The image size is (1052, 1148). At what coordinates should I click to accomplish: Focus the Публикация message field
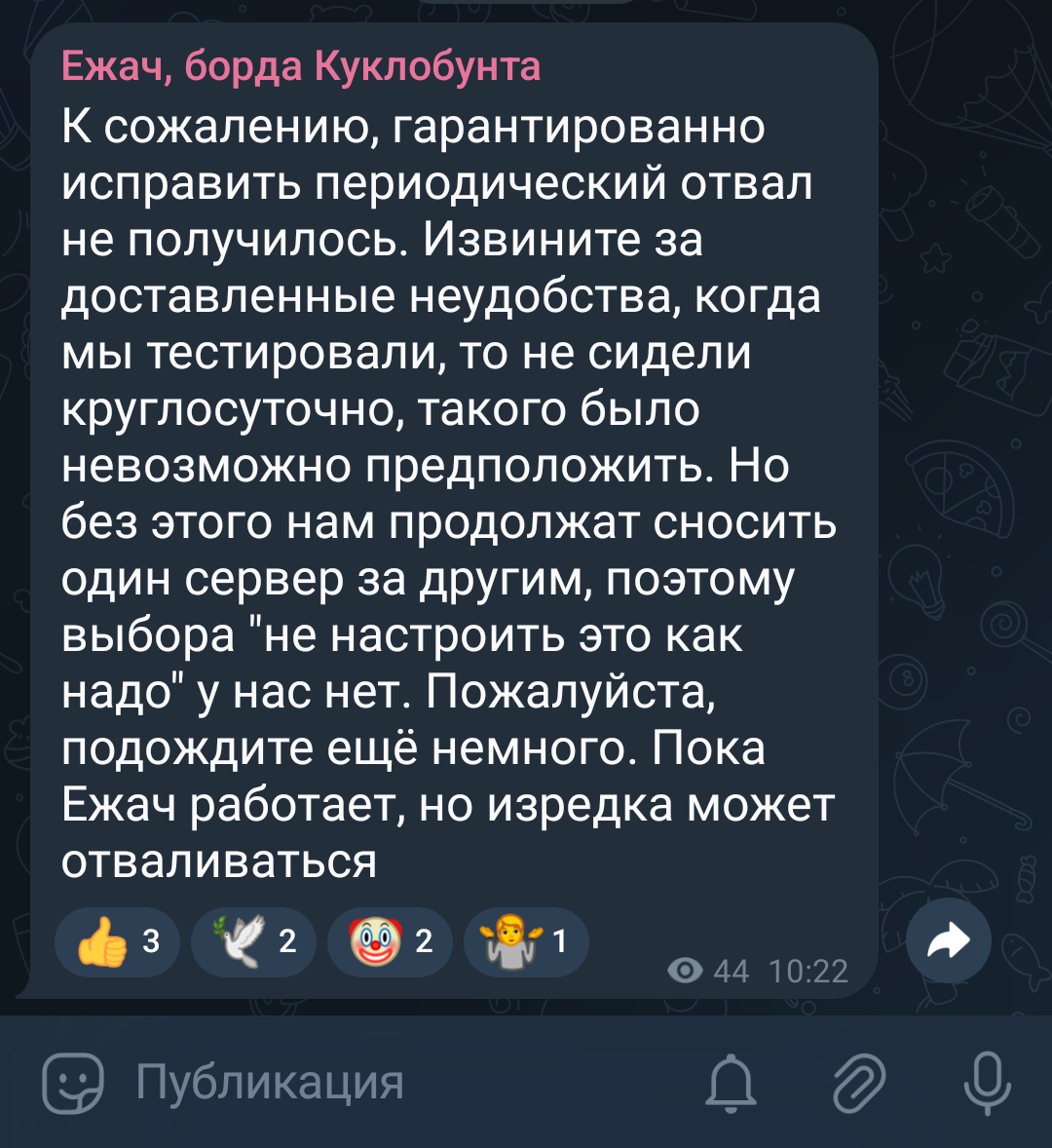(x=410, y=1082)
